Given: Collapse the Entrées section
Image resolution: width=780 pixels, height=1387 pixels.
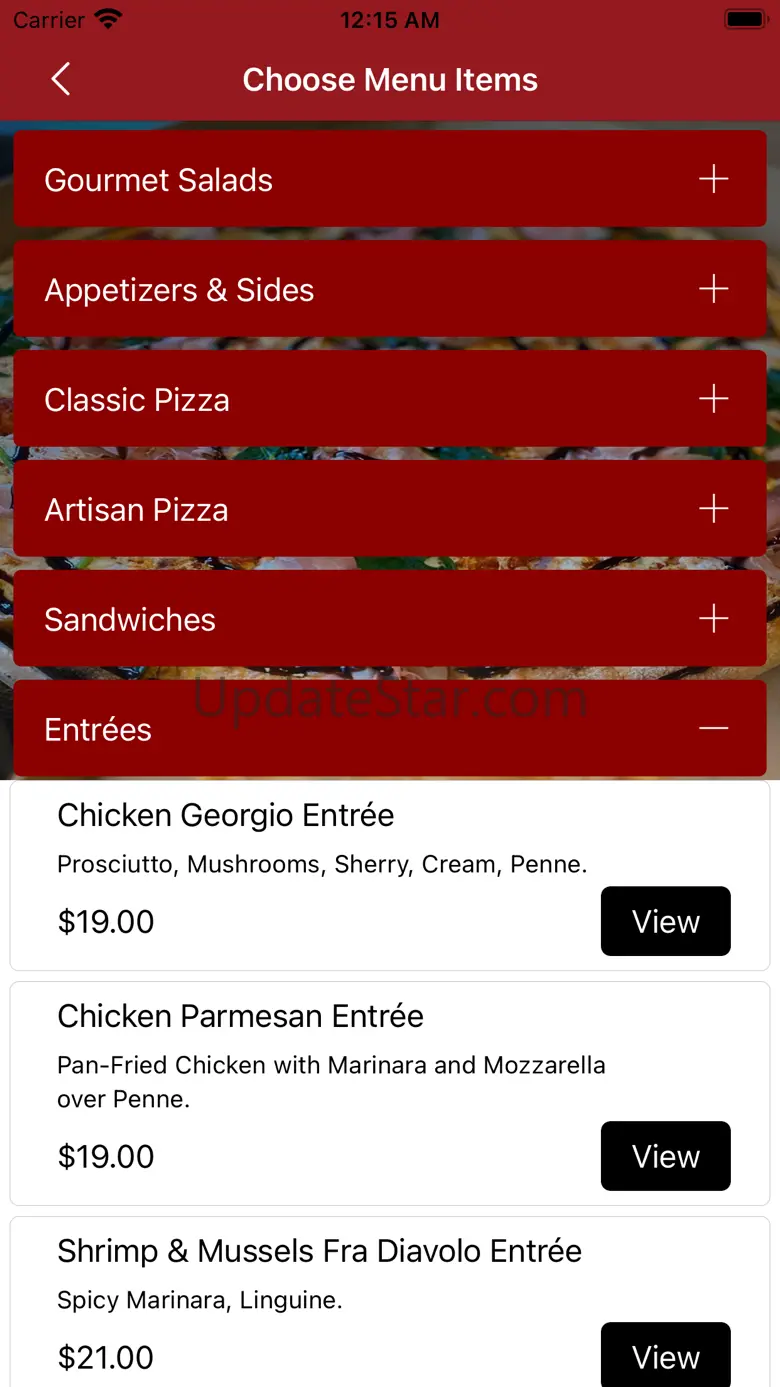Looking at the screenshot, I should point(713,729).
